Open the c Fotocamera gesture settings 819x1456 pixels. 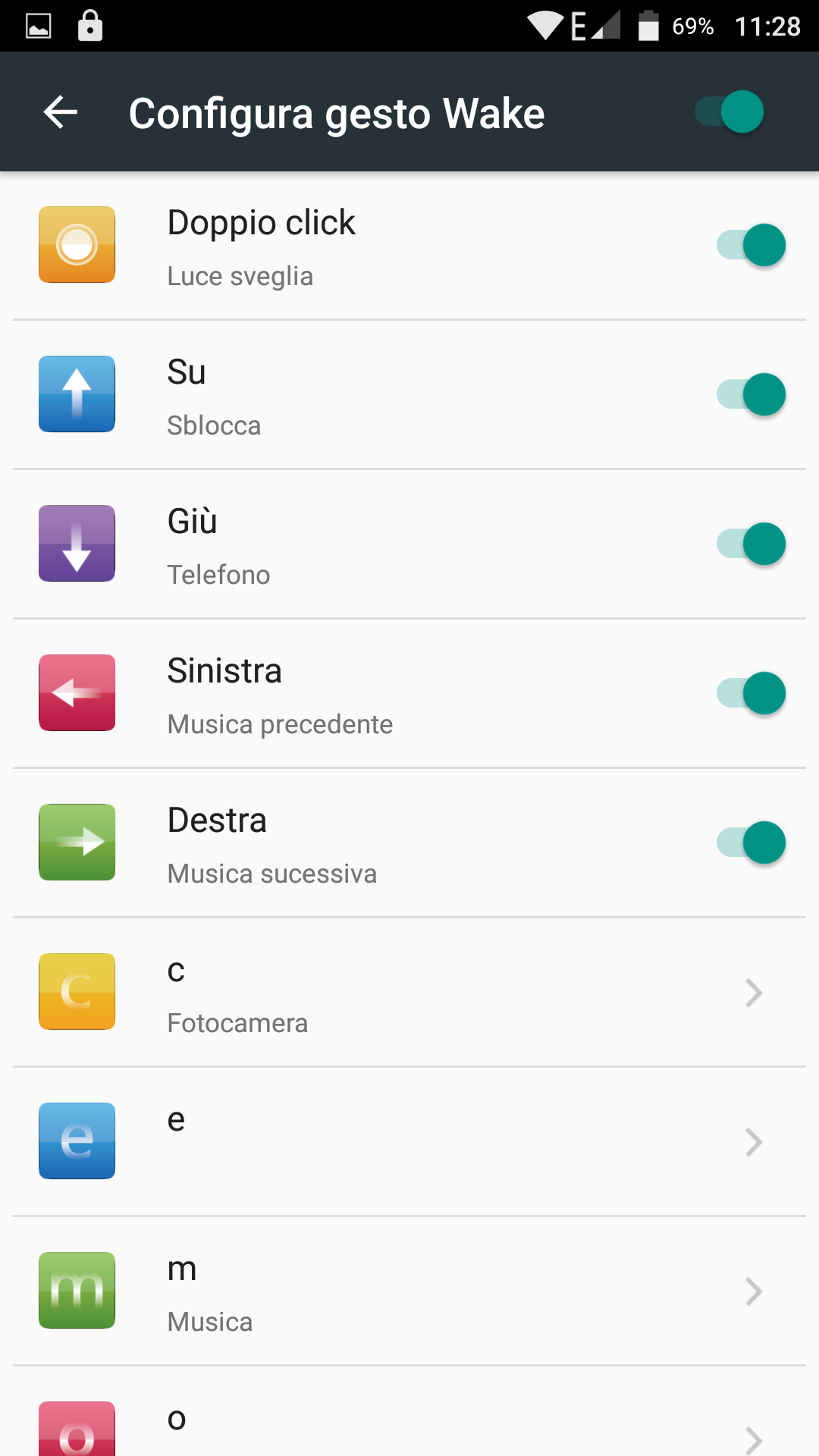(x=409, y=992)
